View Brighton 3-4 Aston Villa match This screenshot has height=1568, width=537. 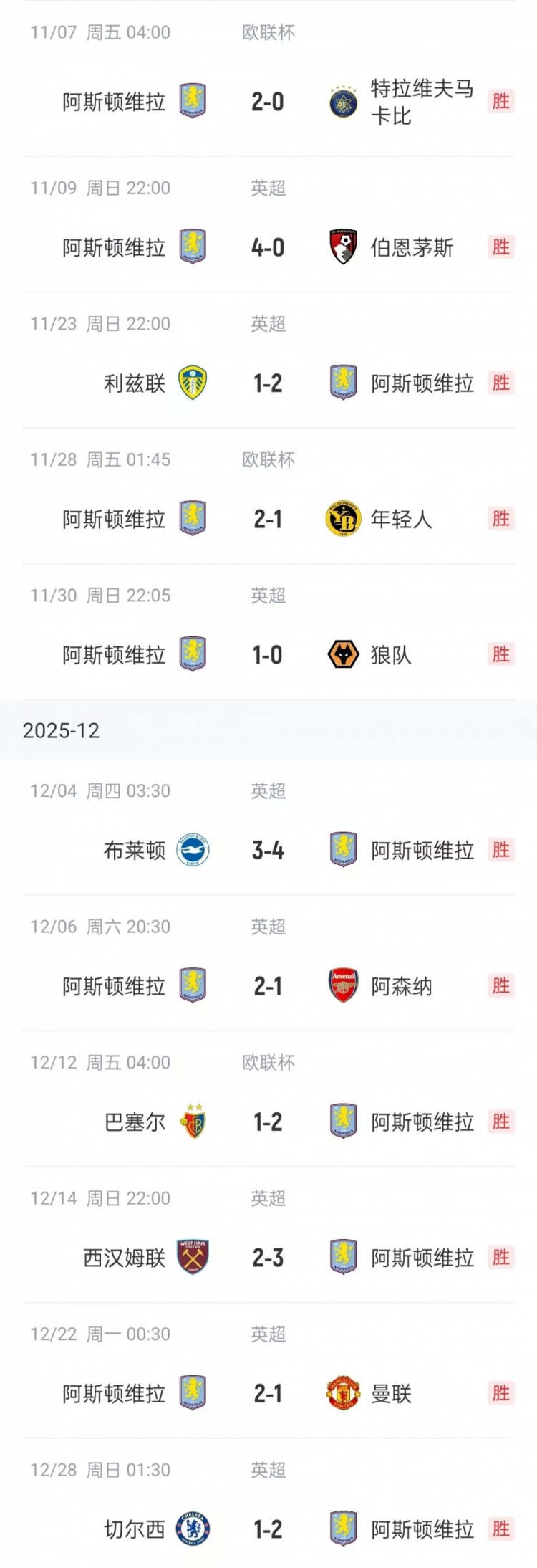pyautogui.click(x=268, y=851)
